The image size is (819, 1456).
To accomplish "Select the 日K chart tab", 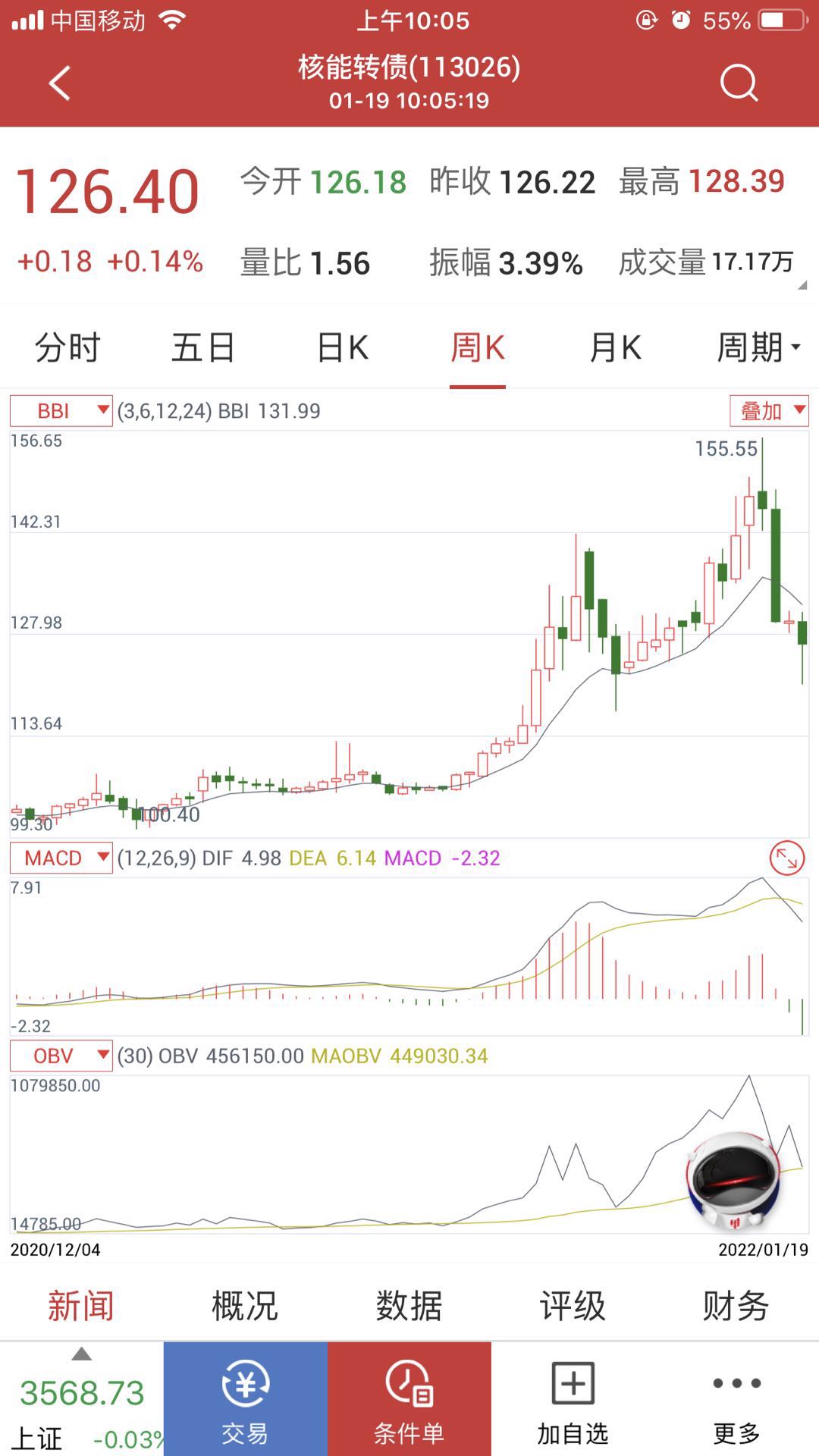I will point(342,348).
